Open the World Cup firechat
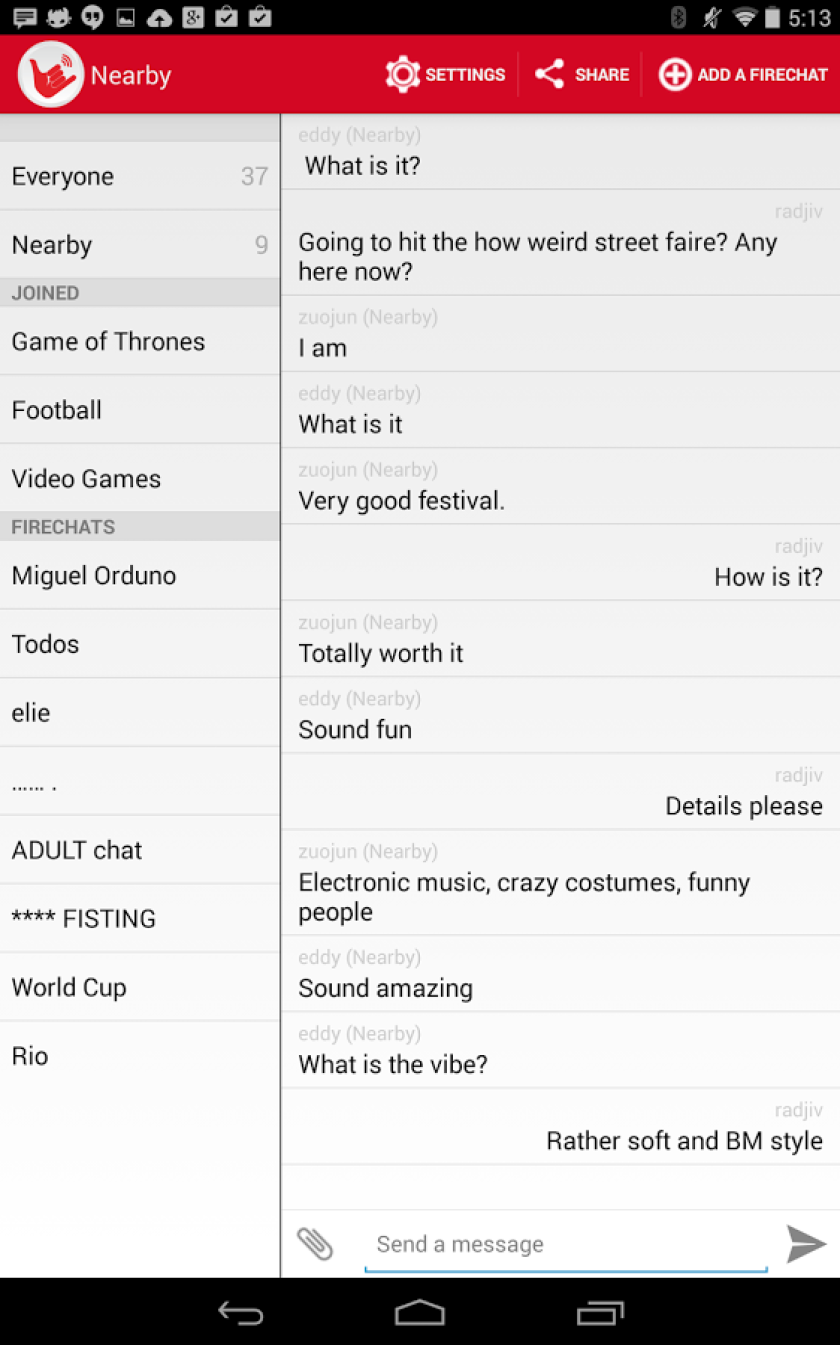Image resolution: width=840 pixels, height=1345 pixels. [x=140, y=987]
